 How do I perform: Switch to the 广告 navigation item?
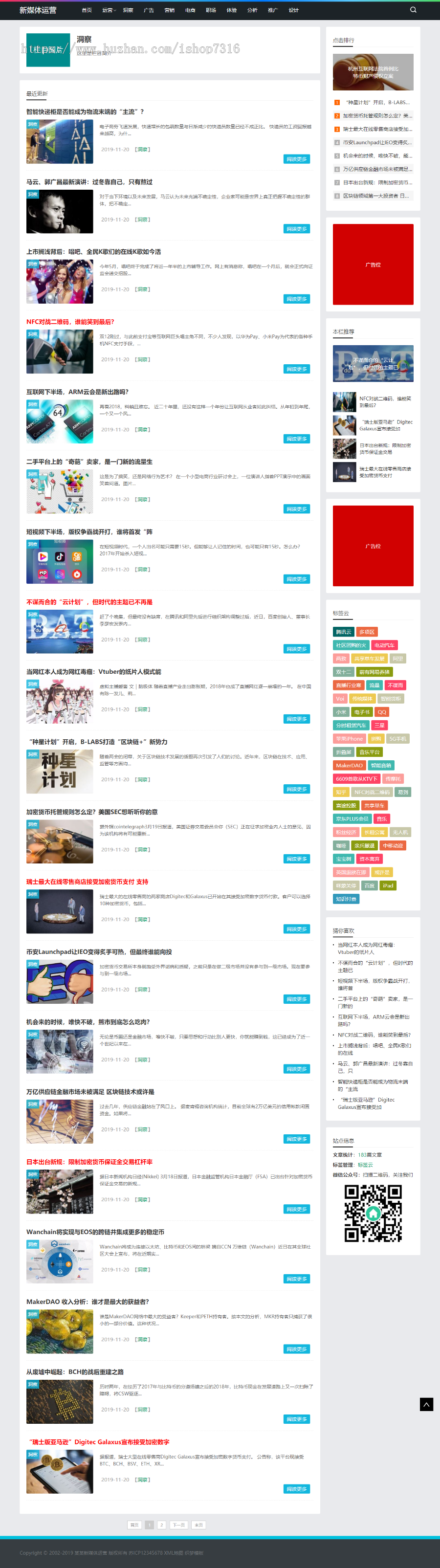click(149, 10)
